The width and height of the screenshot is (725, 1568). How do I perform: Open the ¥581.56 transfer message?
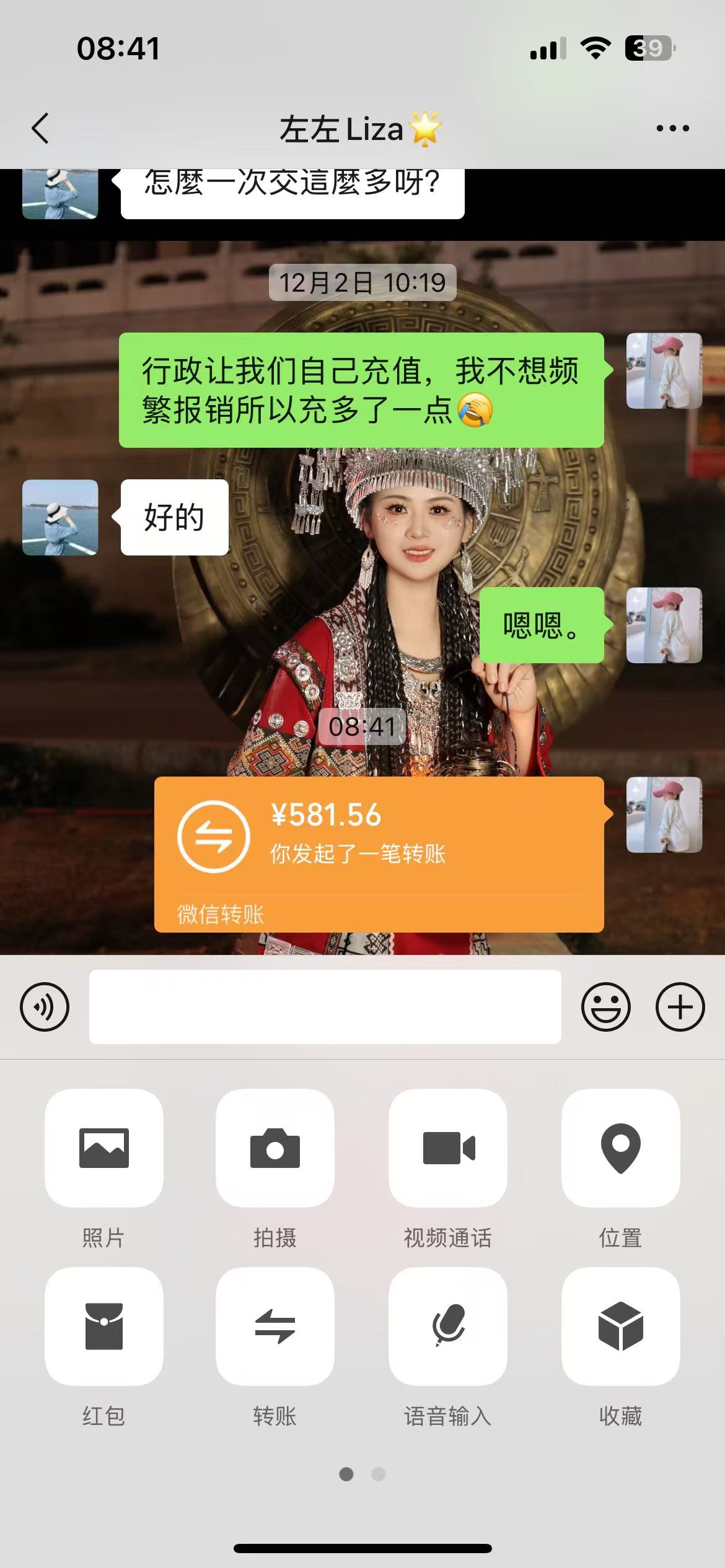[x=379, y=854]
